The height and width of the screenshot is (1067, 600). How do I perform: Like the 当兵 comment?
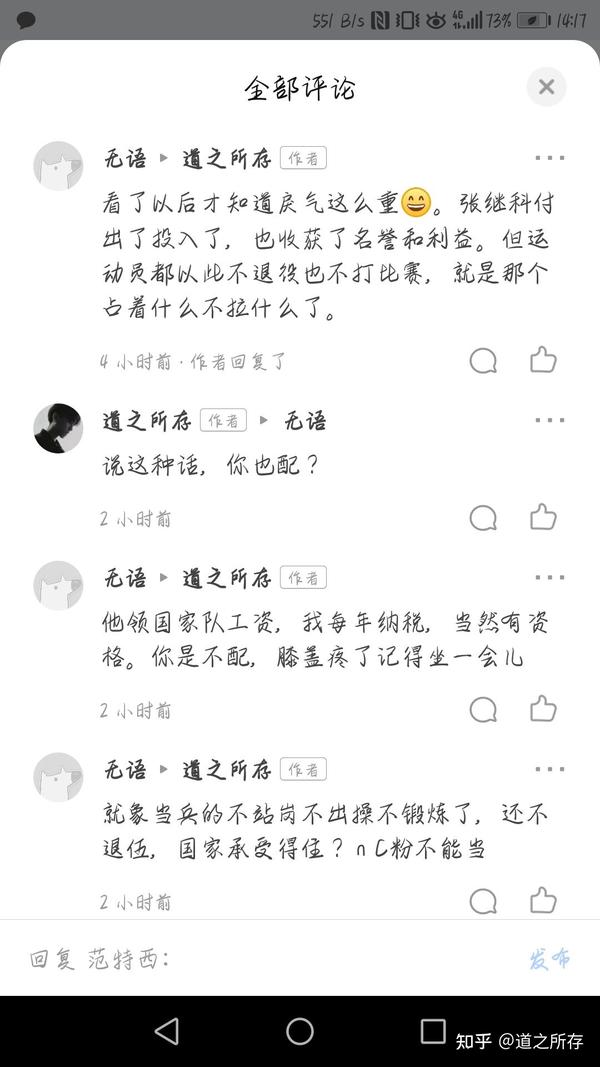[x=543, y=900]
